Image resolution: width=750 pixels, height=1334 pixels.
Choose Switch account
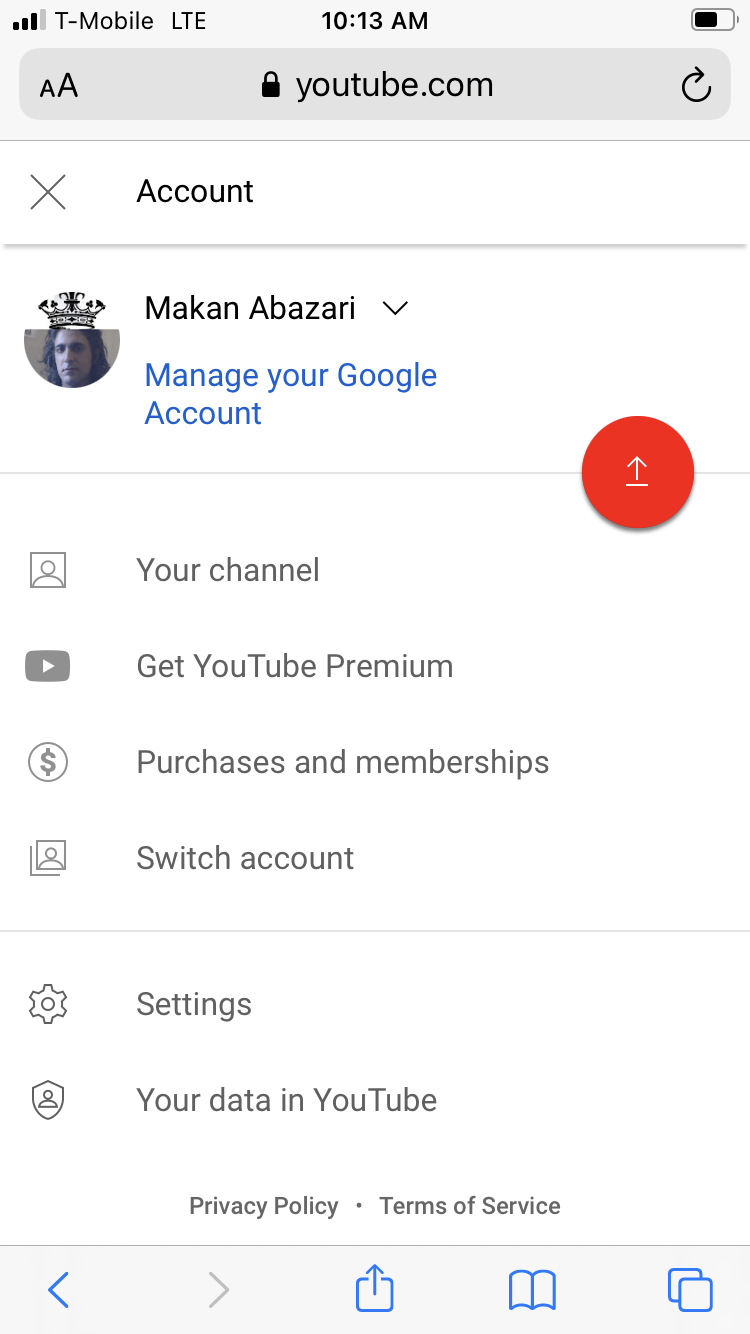[x=245, y=858]
